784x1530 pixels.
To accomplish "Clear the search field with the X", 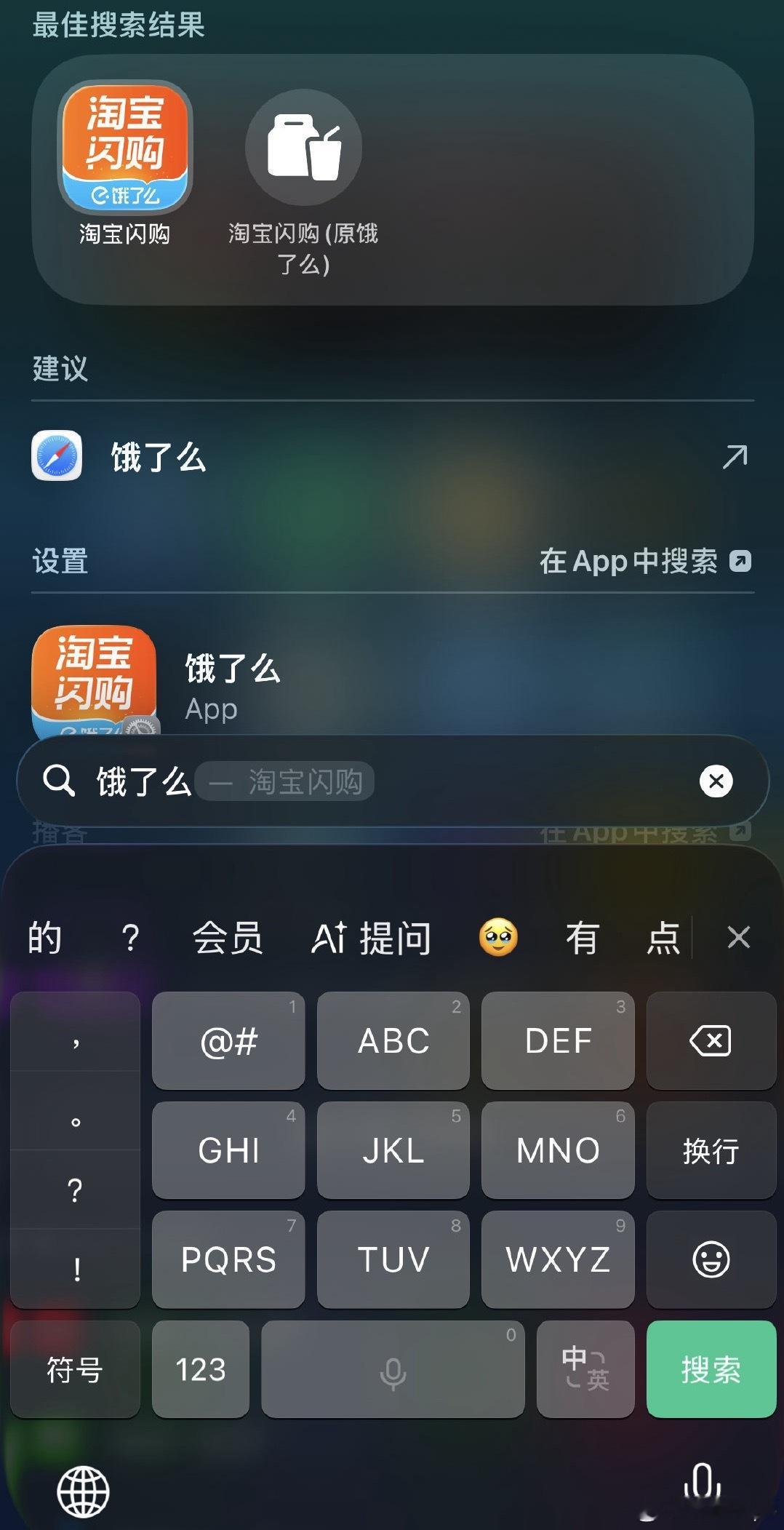I will pyautogui.click(x=716, y=781).
